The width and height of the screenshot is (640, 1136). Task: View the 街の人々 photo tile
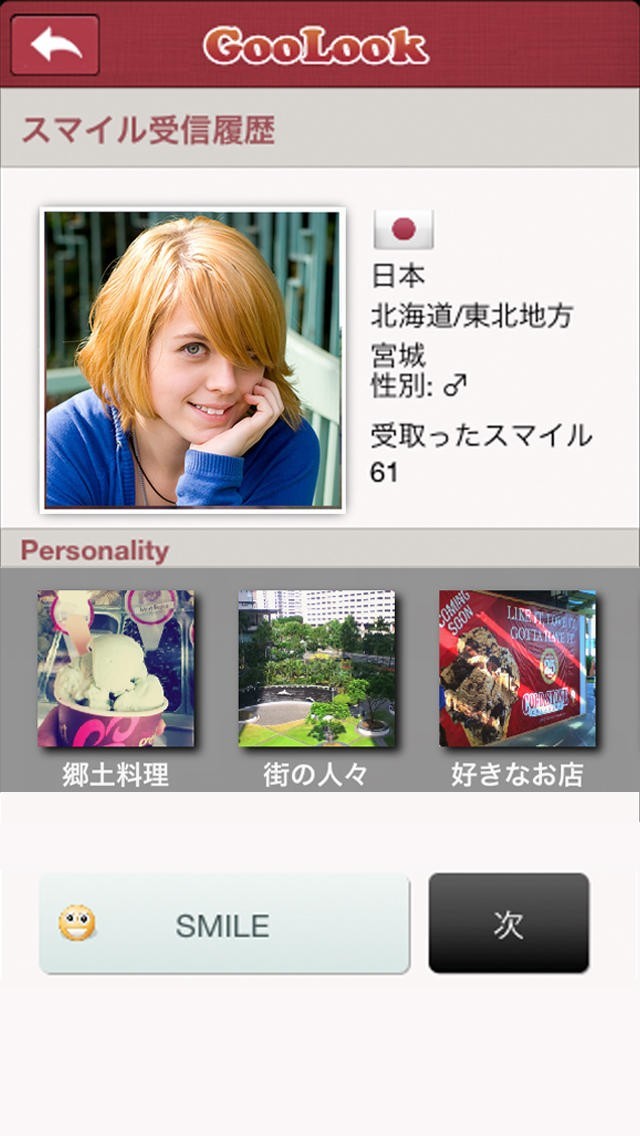(x=317, y=668)
